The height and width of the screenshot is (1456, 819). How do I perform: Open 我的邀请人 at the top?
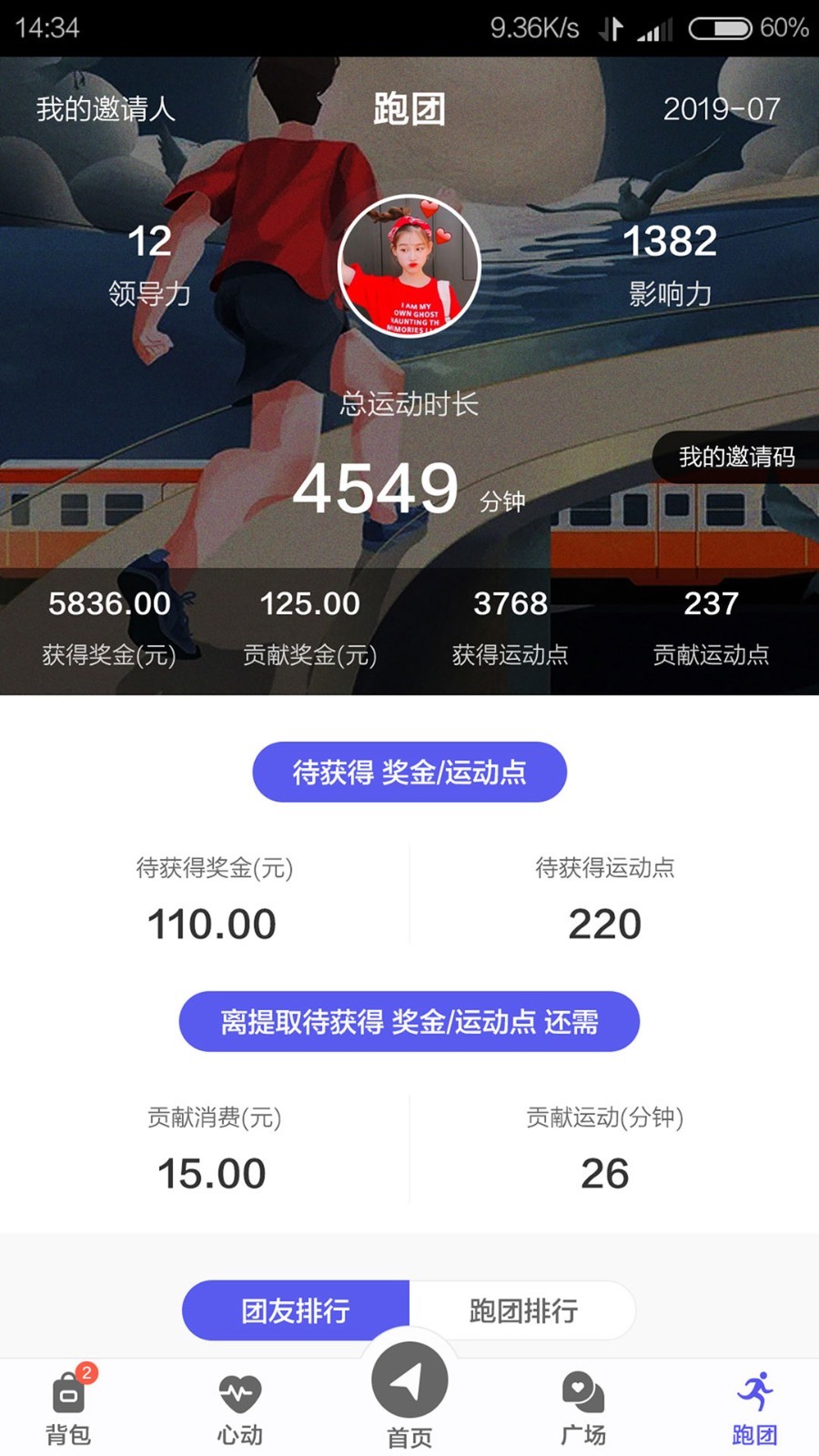click(x=106, y=109)
